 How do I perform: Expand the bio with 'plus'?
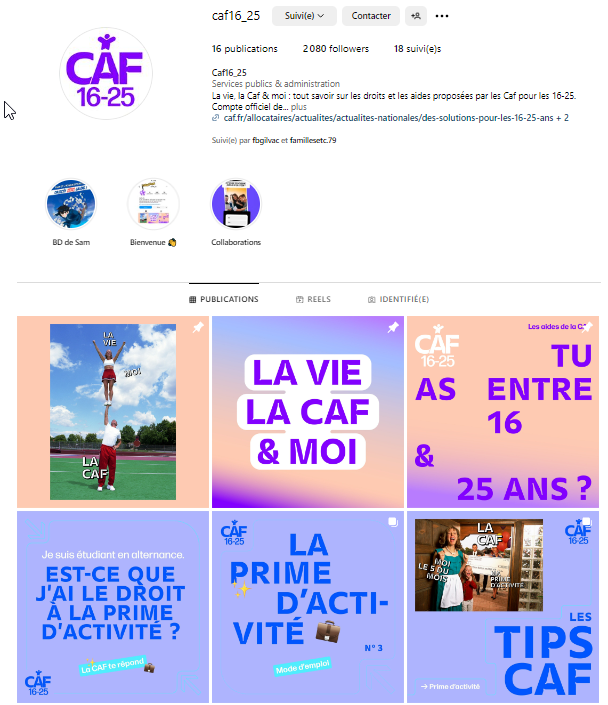click(299, 106)
